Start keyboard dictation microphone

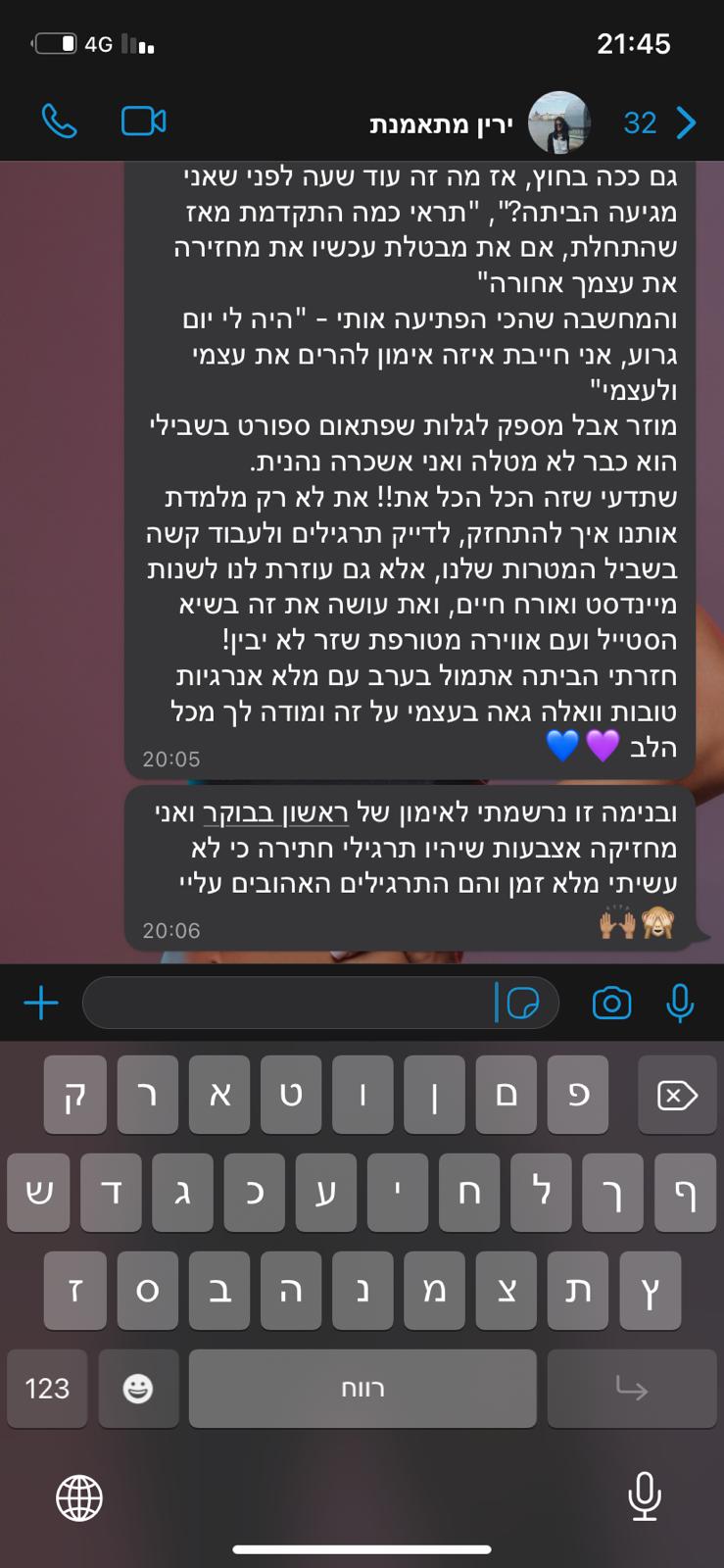644,1496
